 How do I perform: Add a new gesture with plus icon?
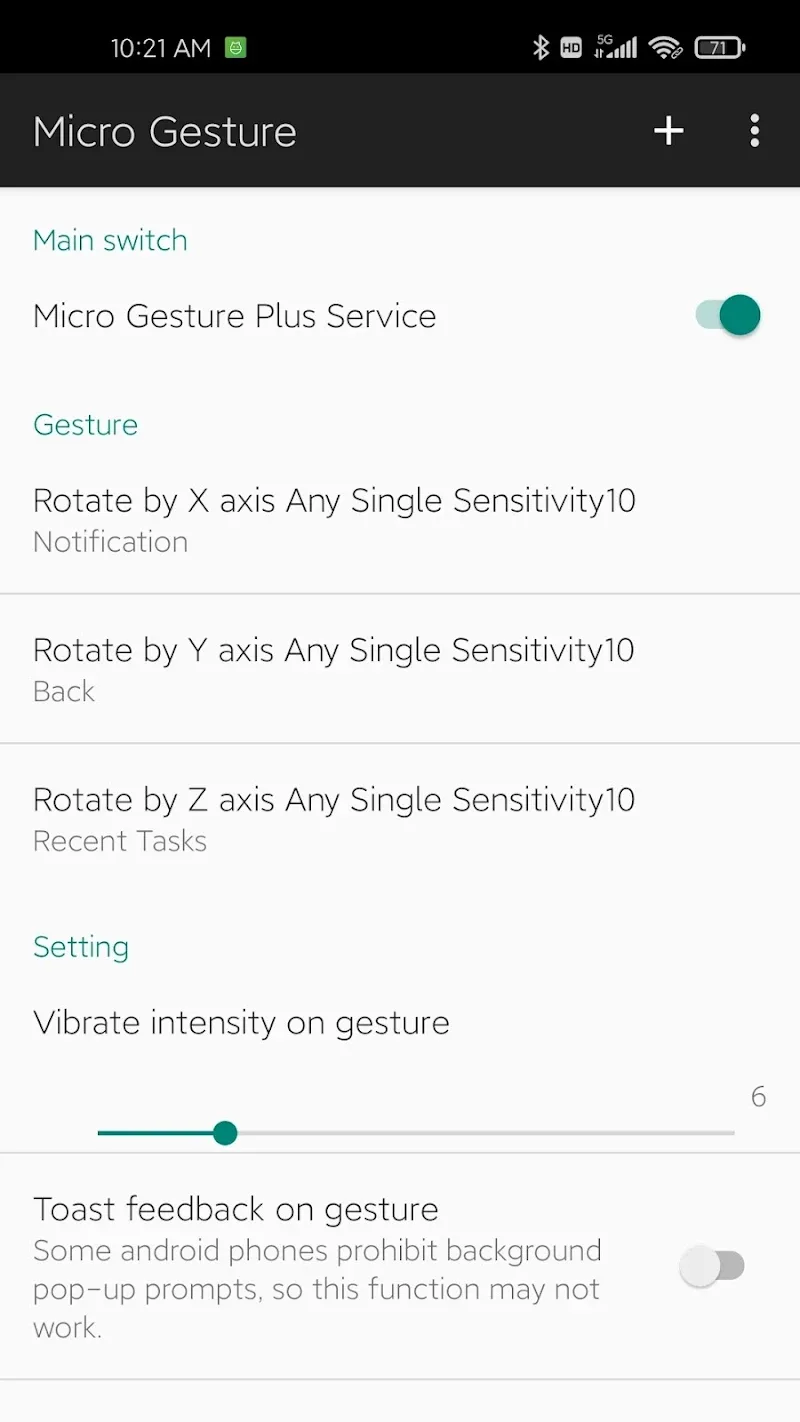(x=668, y=131)
